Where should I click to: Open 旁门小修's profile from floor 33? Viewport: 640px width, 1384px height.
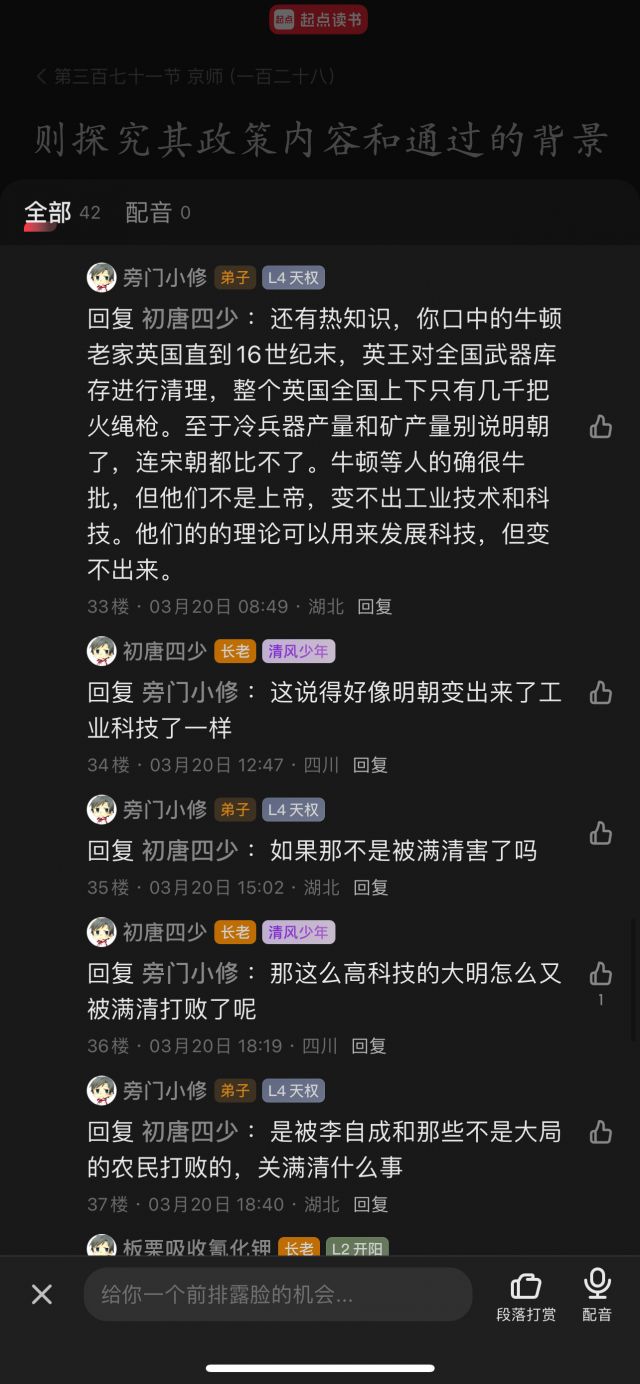pos(101,277)
